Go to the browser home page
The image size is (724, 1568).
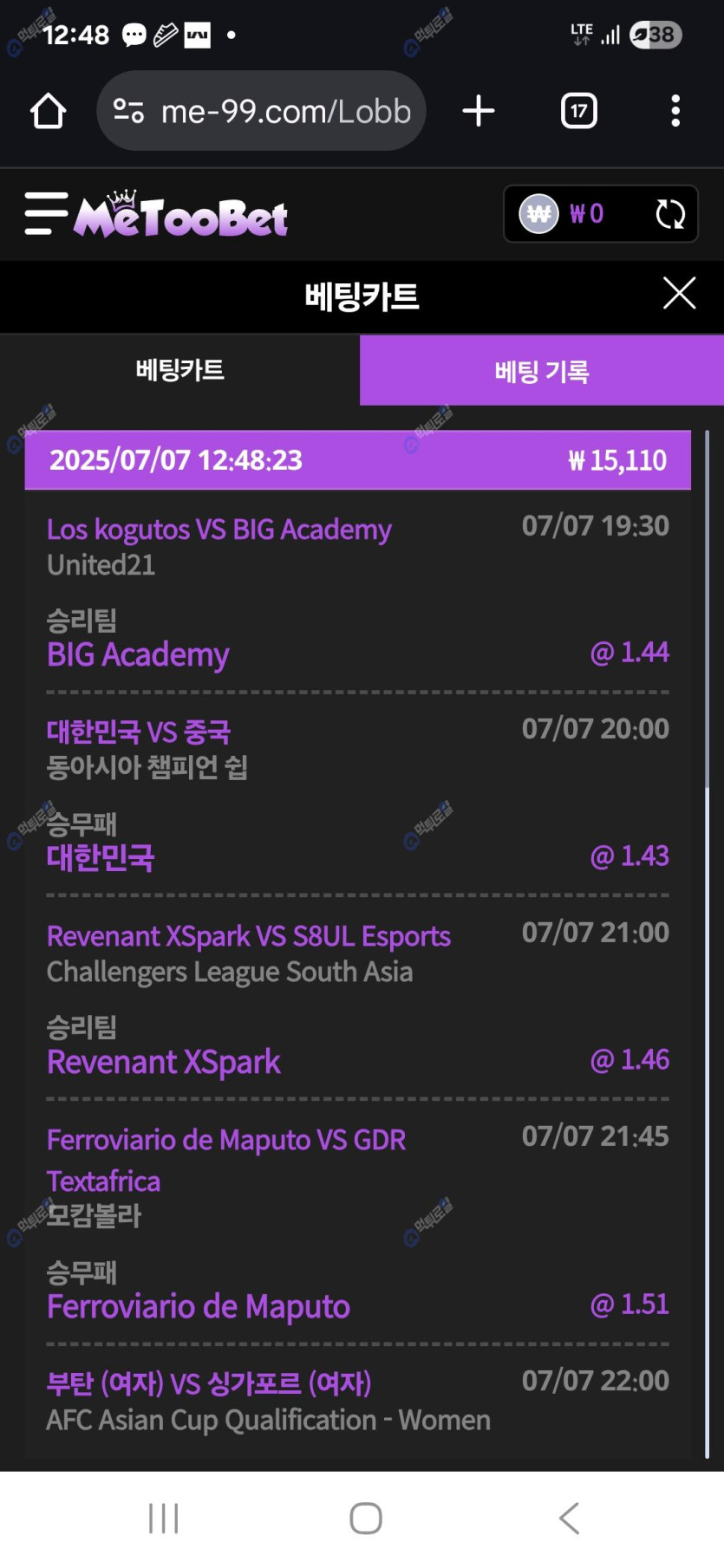pos(48,111)
